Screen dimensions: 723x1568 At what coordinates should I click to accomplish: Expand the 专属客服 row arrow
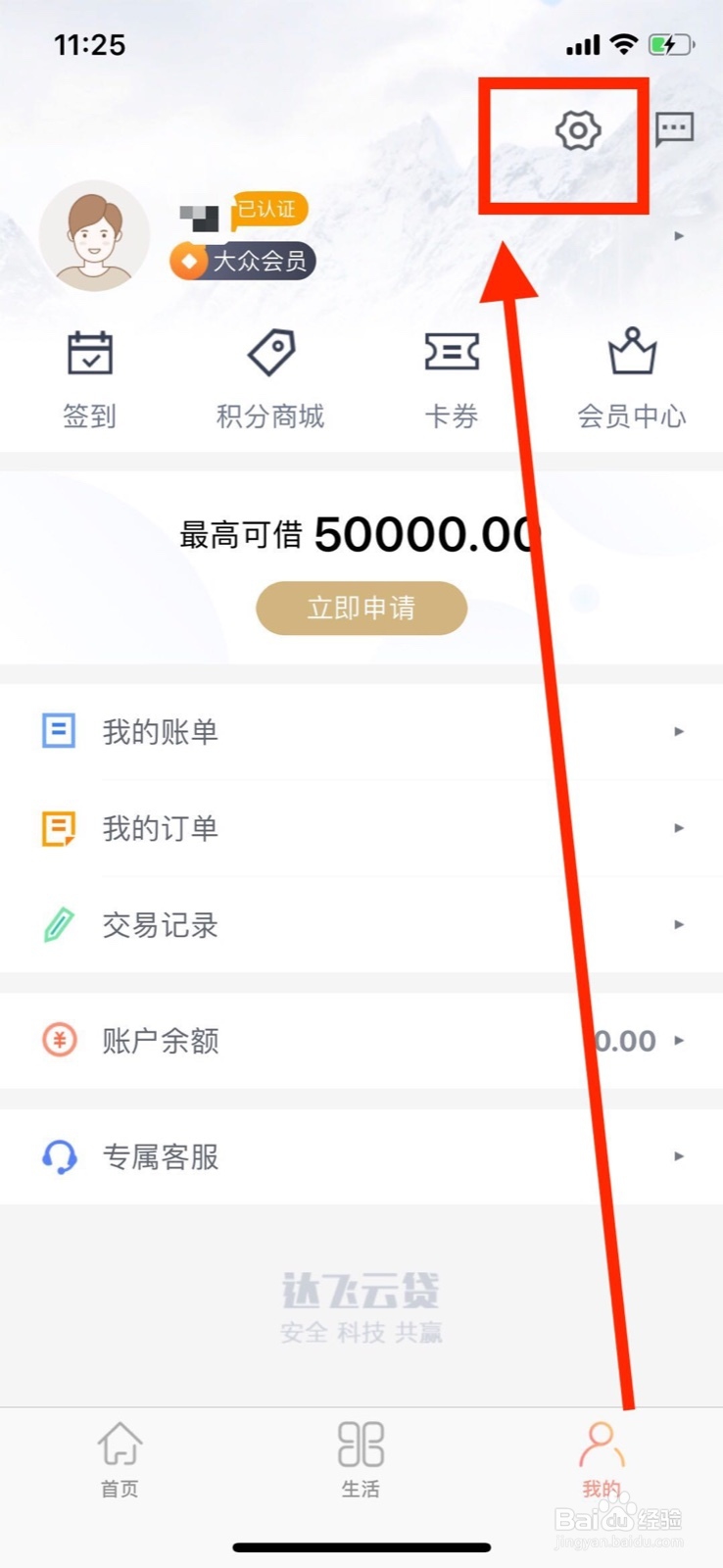pyautogui.click(x=680, y=1156)
